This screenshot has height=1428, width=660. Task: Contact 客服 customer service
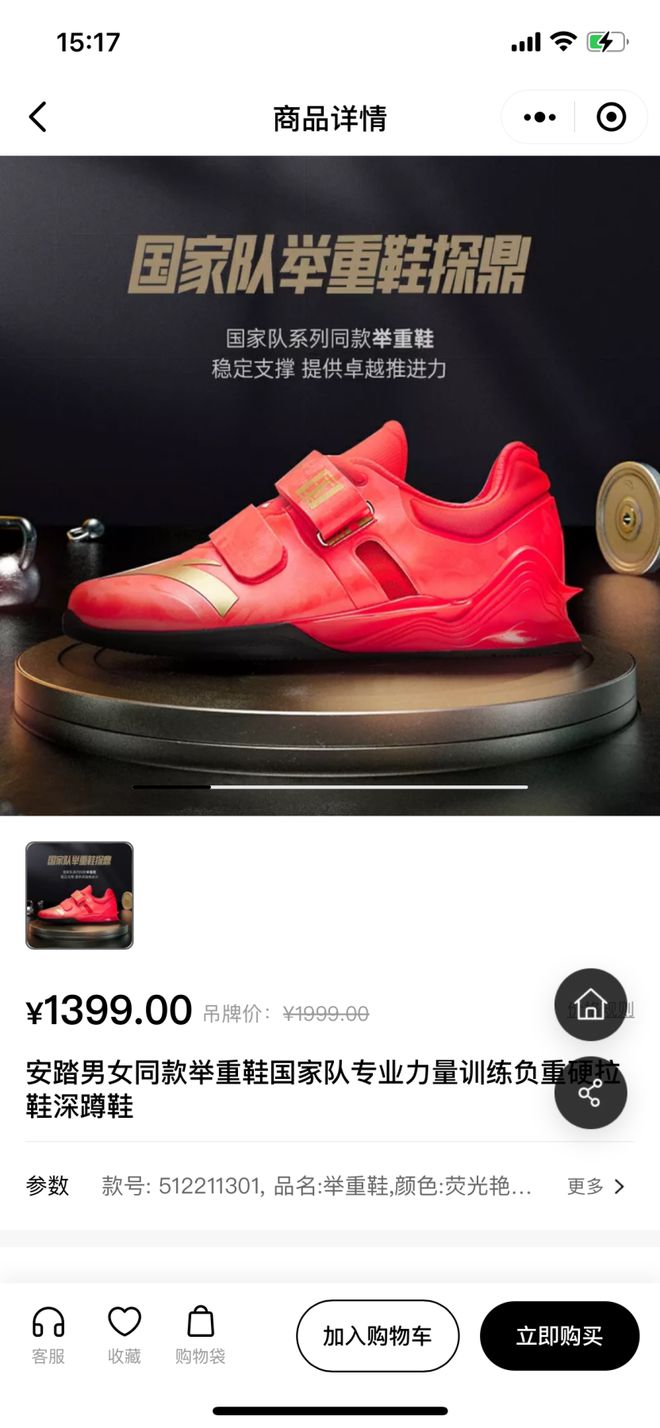(48, 1336)
